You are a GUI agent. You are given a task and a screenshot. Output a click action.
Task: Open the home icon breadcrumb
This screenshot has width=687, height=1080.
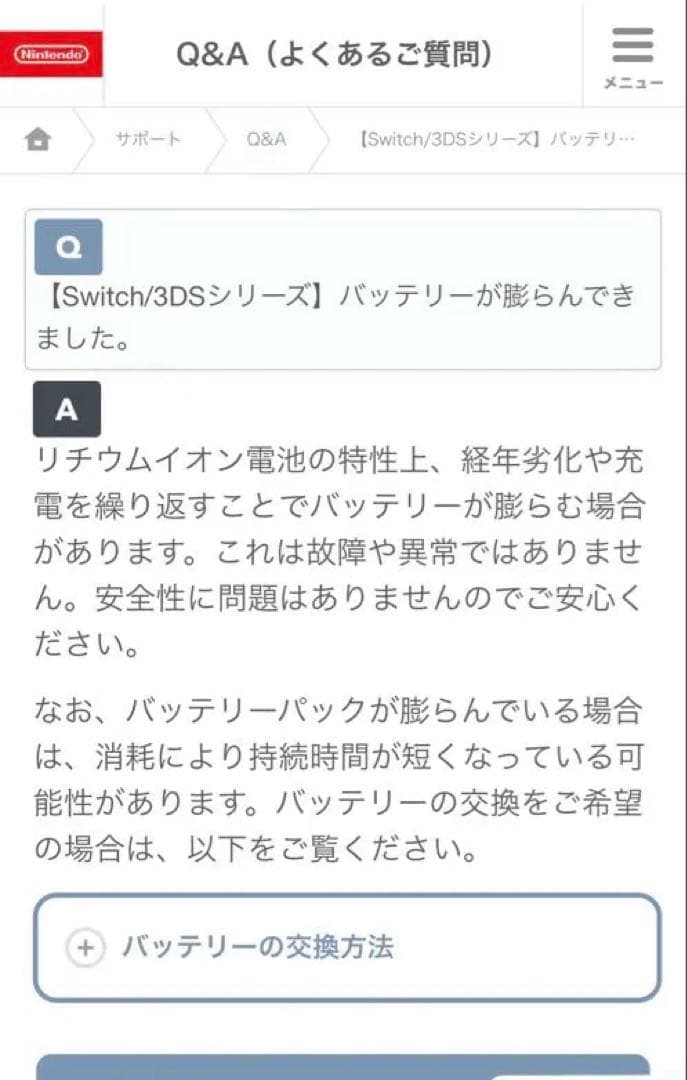(38, 140)
